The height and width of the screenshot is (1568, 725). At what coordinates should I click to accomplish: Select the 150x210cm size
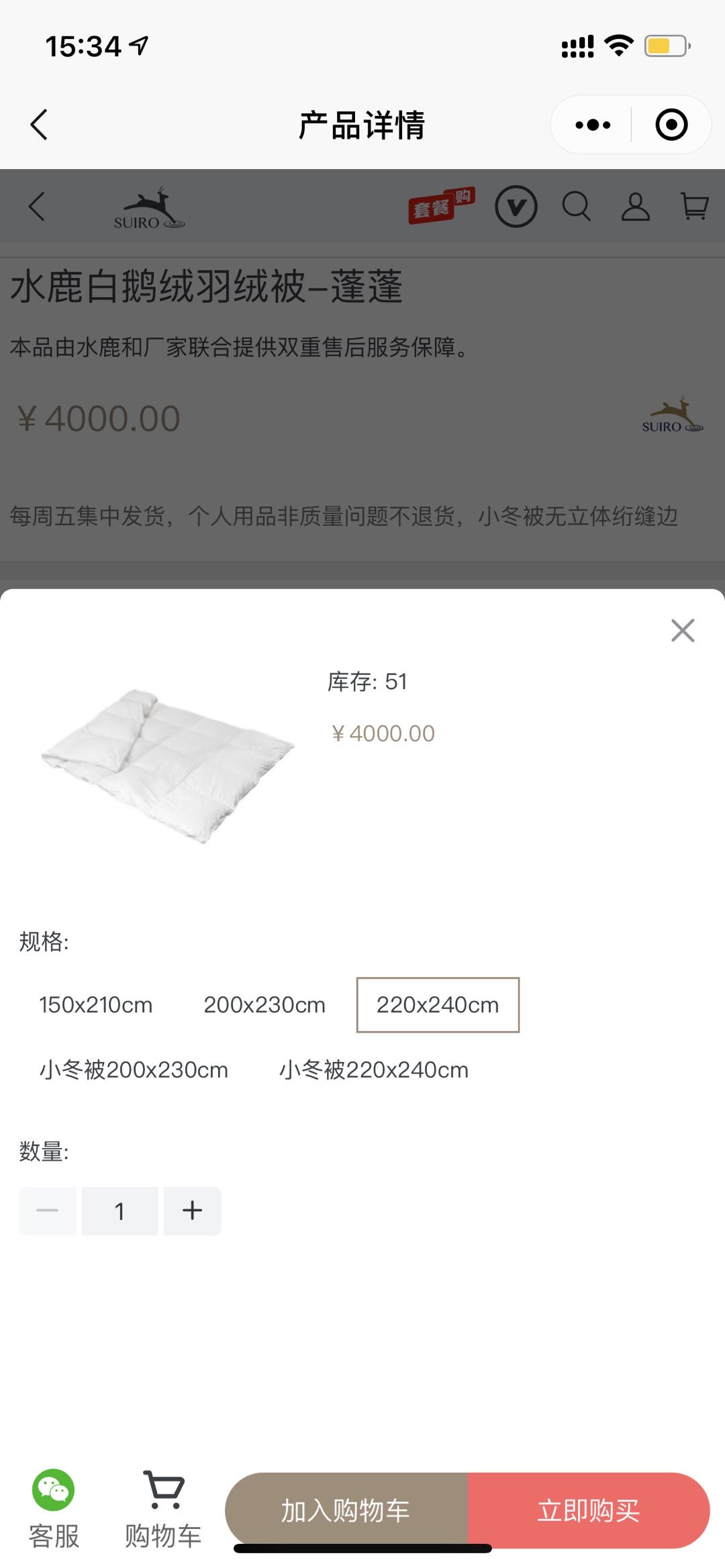point(95,1004)
